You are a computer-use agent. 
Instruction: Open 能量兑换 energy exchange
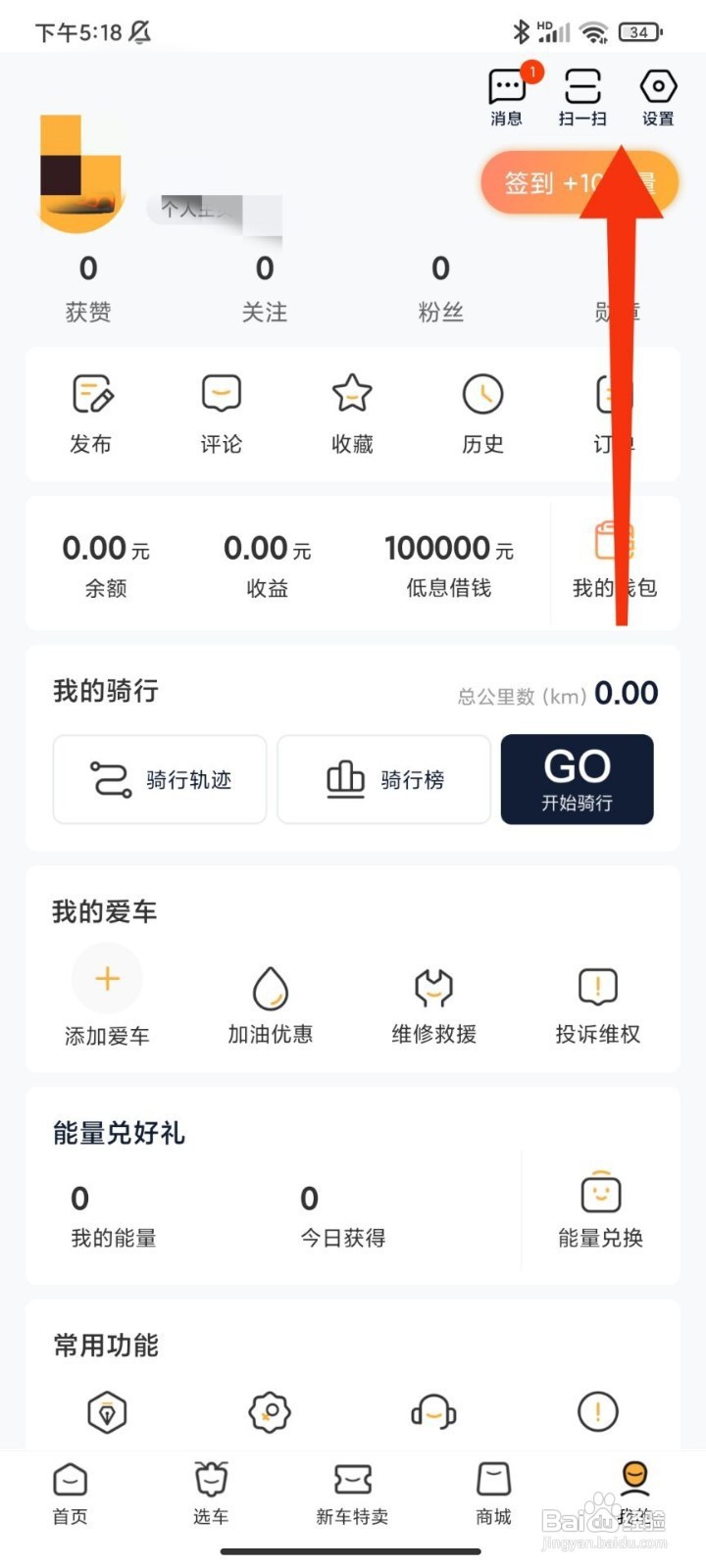pyautogui.click(x=600, y=1208)
